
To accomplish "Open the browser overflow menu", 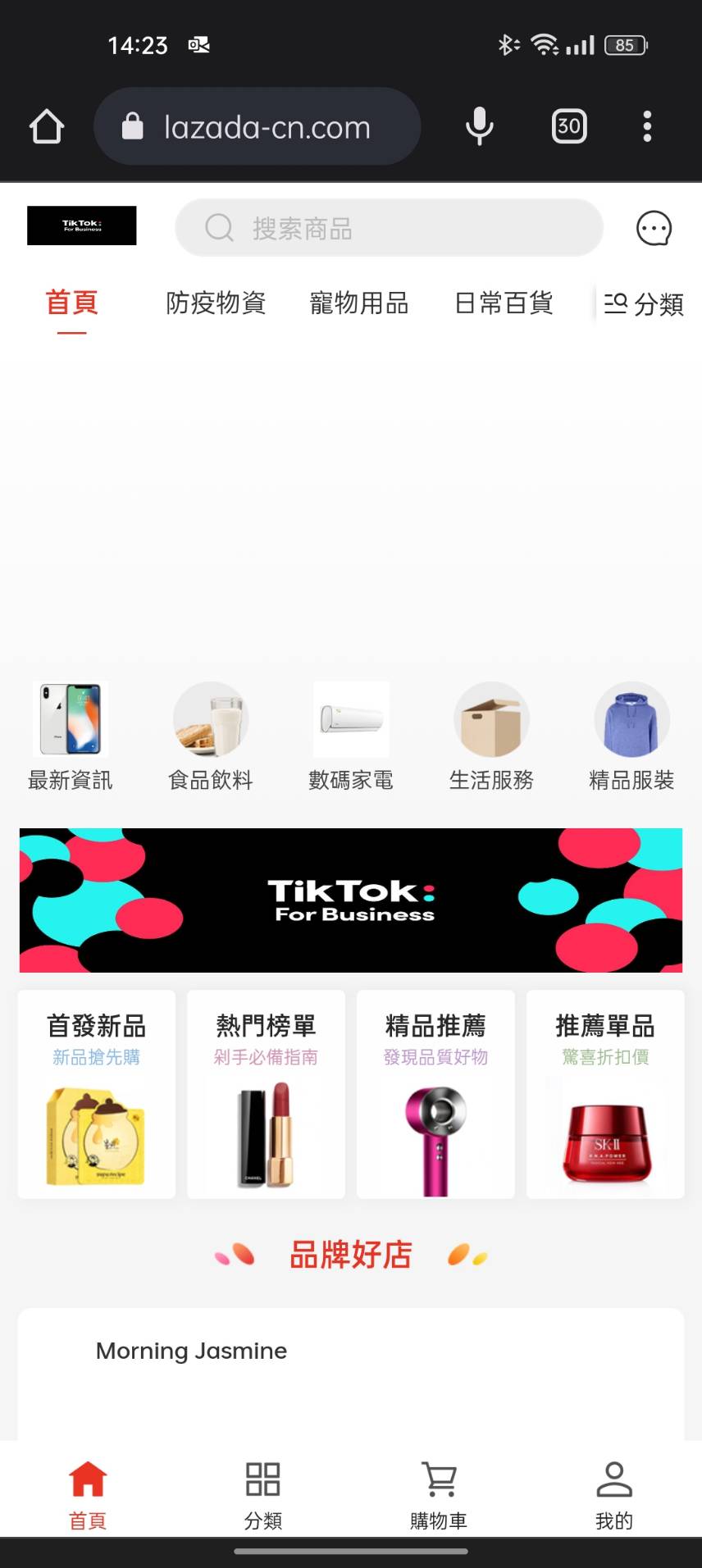I will [x=647, y=126].
